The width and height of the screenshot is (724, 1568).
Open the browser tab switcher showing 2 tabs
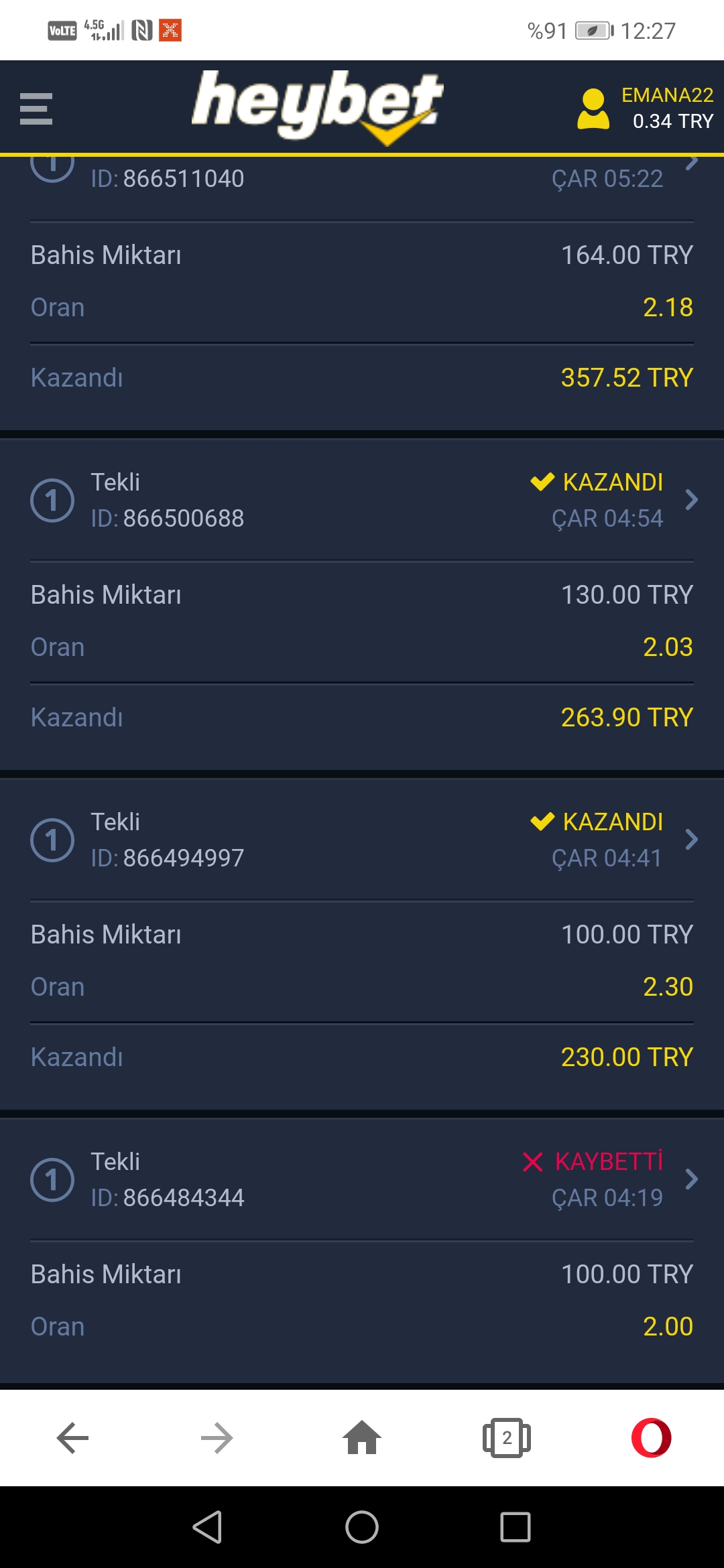tap(507, 1438)
